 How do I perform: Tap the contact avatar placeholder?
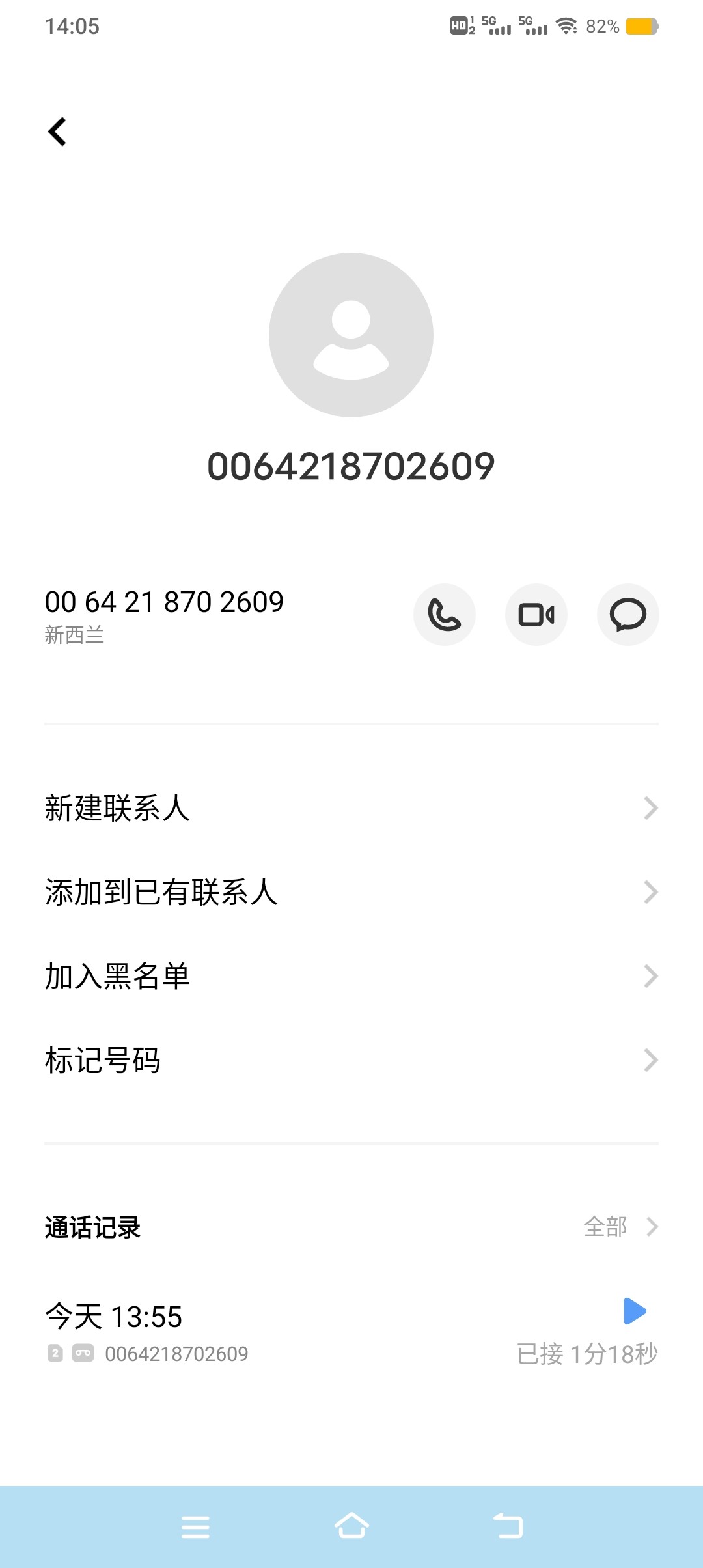pos(351,335)
